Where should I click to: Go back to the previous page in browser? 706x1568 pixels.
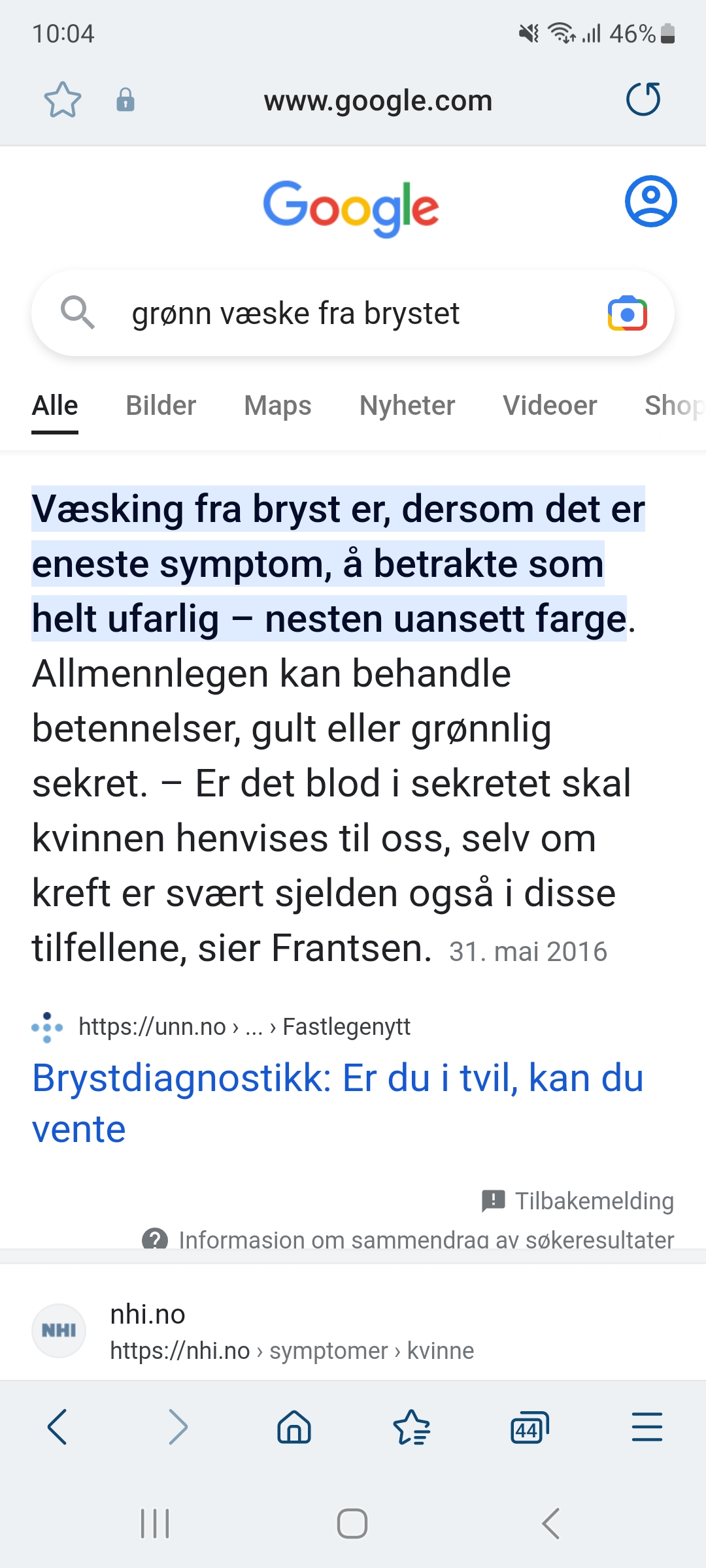tap(58, 1427)
